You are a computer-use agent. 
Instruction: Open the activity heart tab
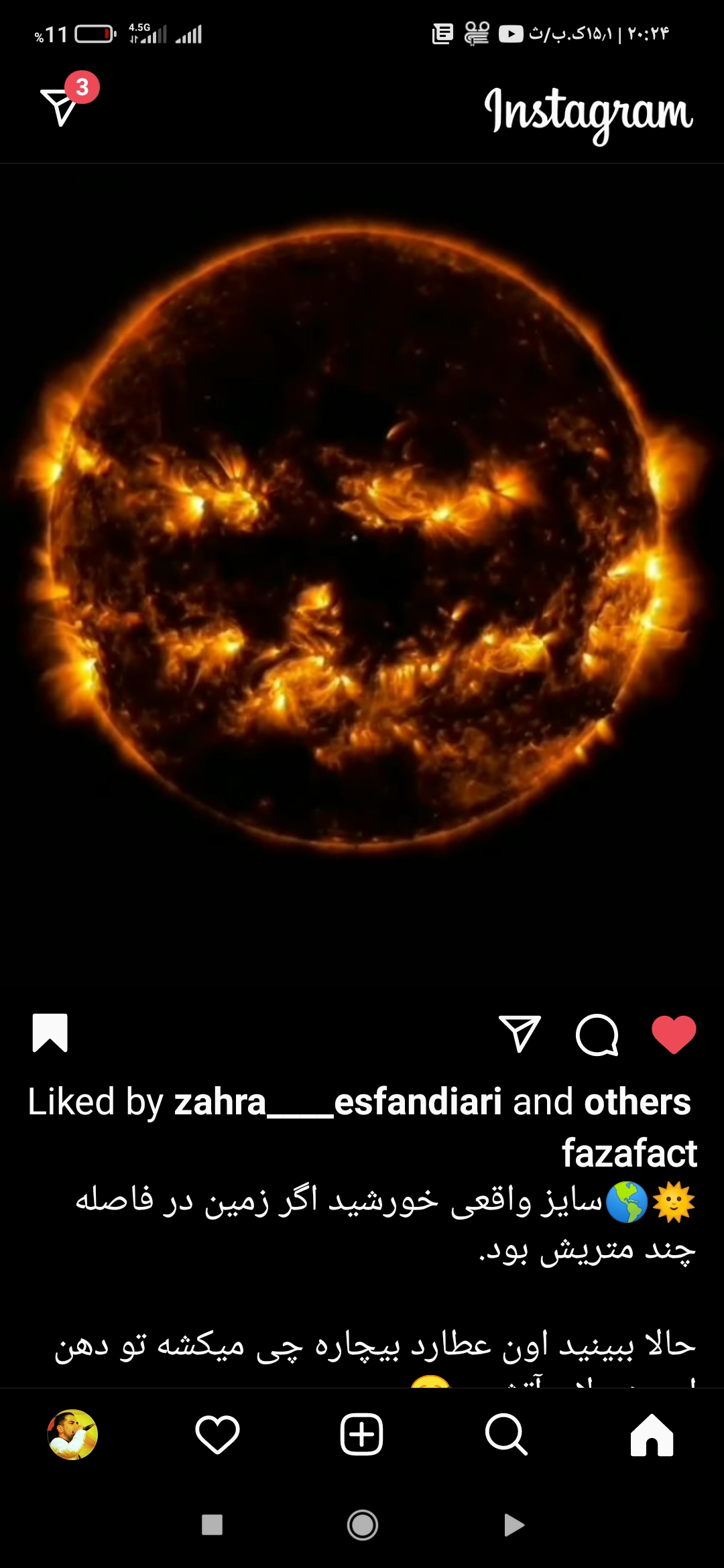click(217, 1435)
